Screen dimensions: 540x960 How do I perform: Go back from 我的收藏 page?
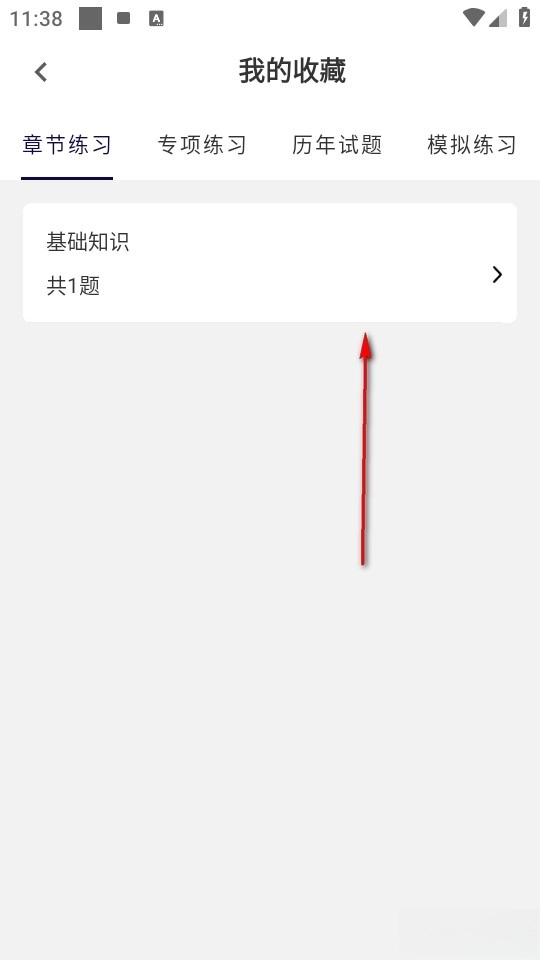click(x=41, y=72)
